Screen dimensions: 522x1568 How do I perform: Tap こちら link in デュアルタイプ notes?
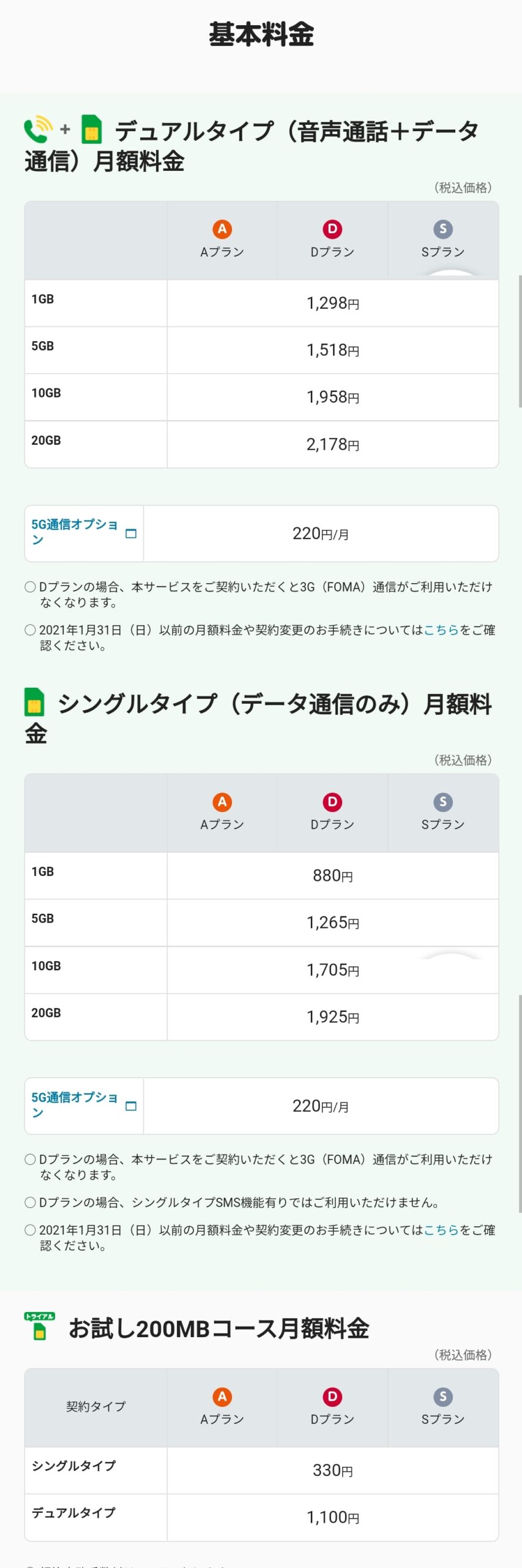[x=441, y=630]
